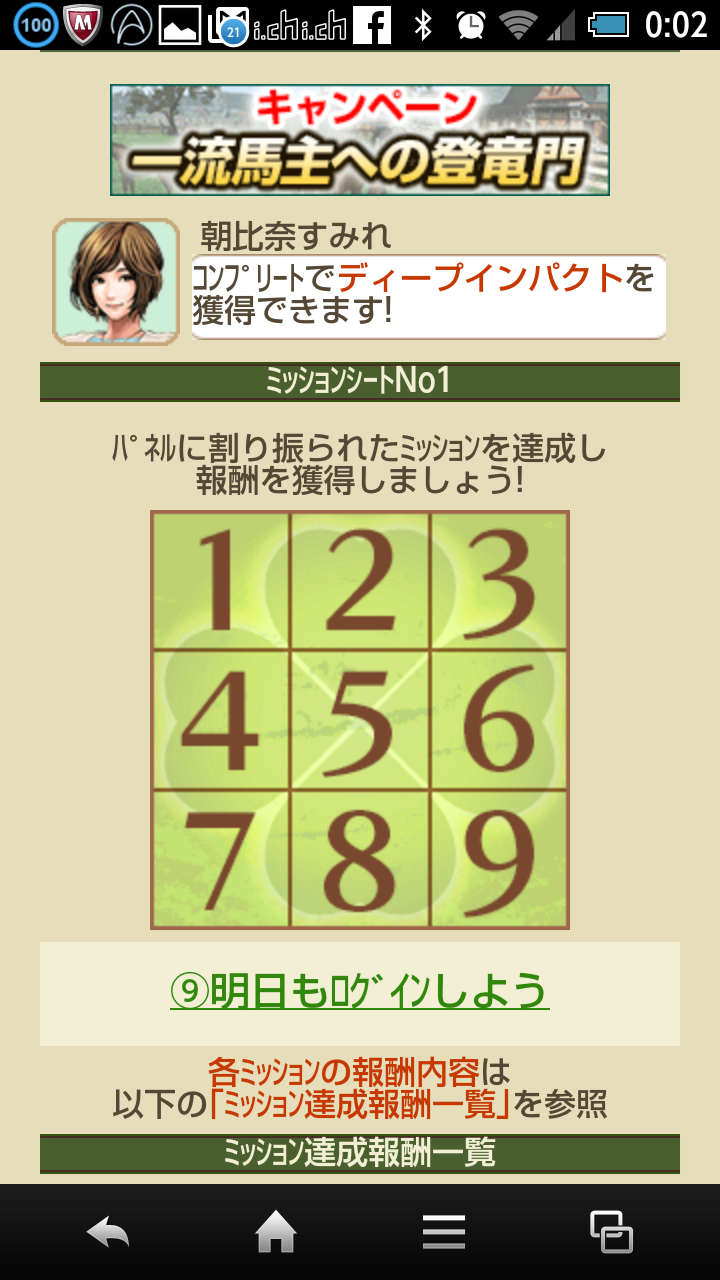Select mission panel number 2

[360, 581]
